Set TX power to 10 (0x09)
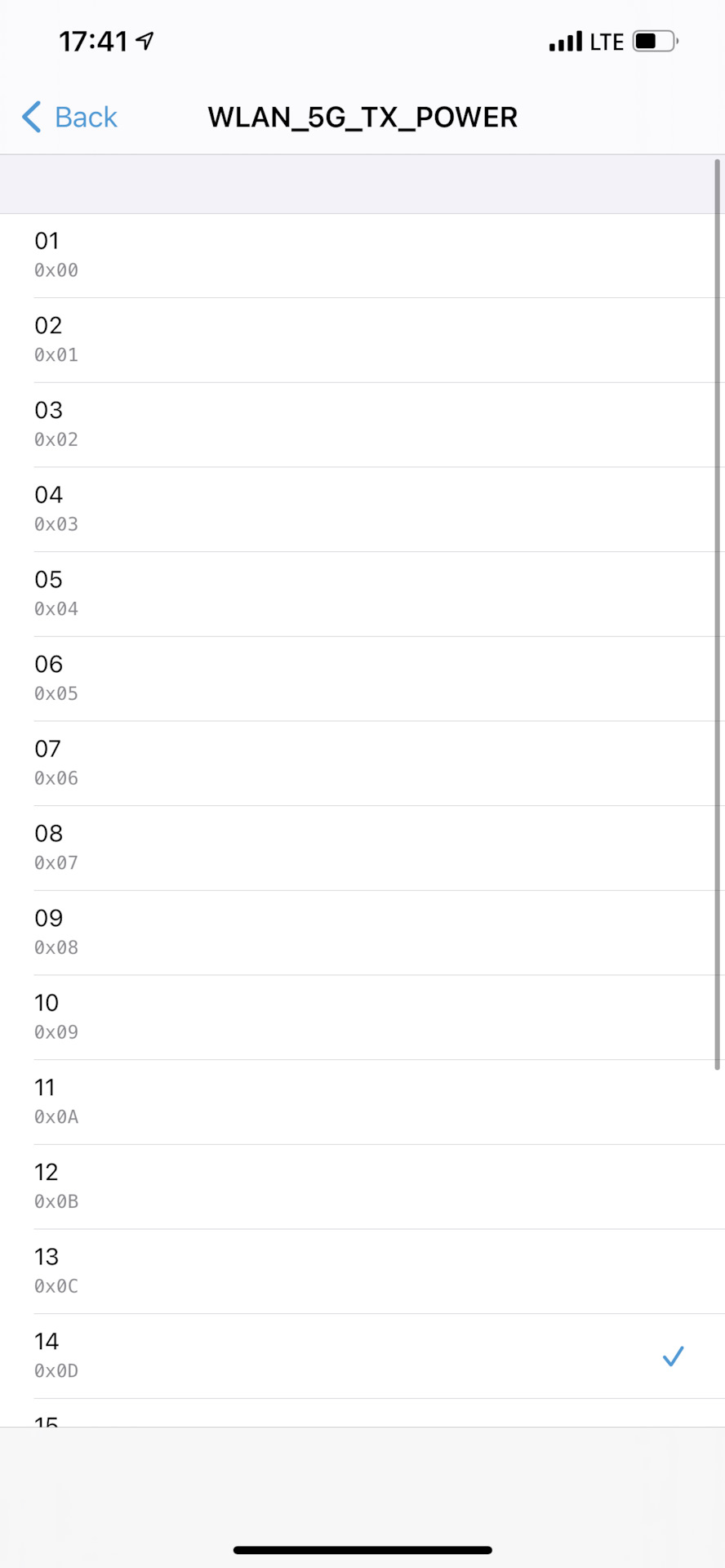 point(362,1018)
